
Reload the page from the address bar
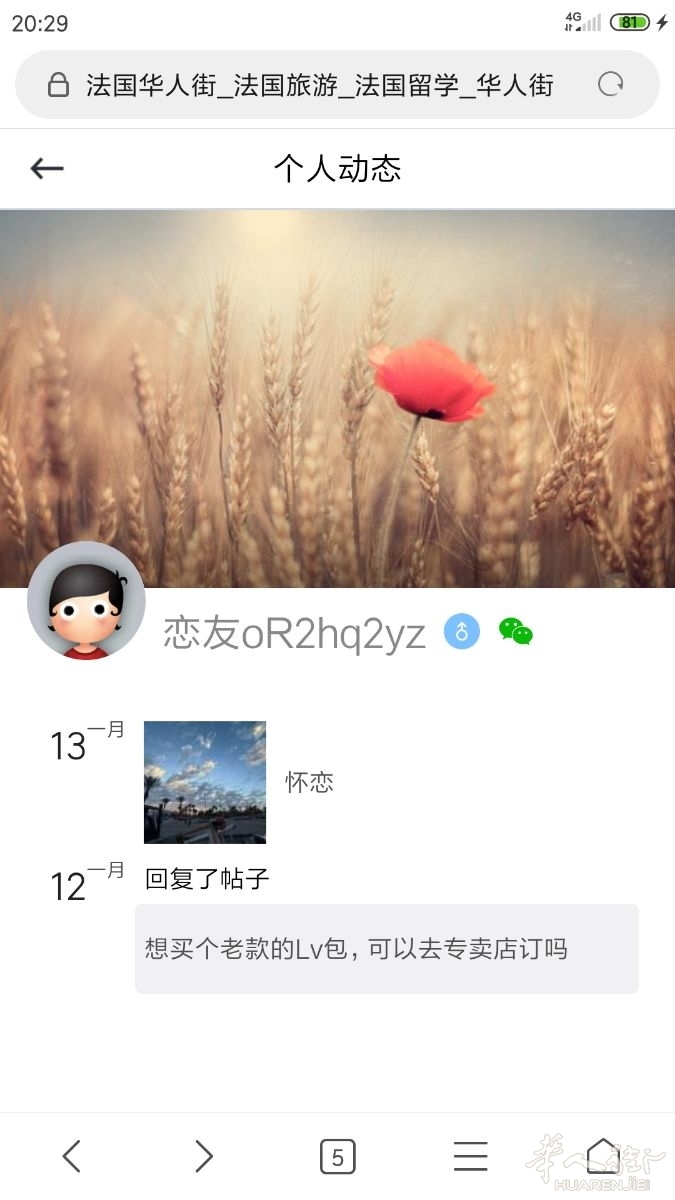click(x=610, y=85)
